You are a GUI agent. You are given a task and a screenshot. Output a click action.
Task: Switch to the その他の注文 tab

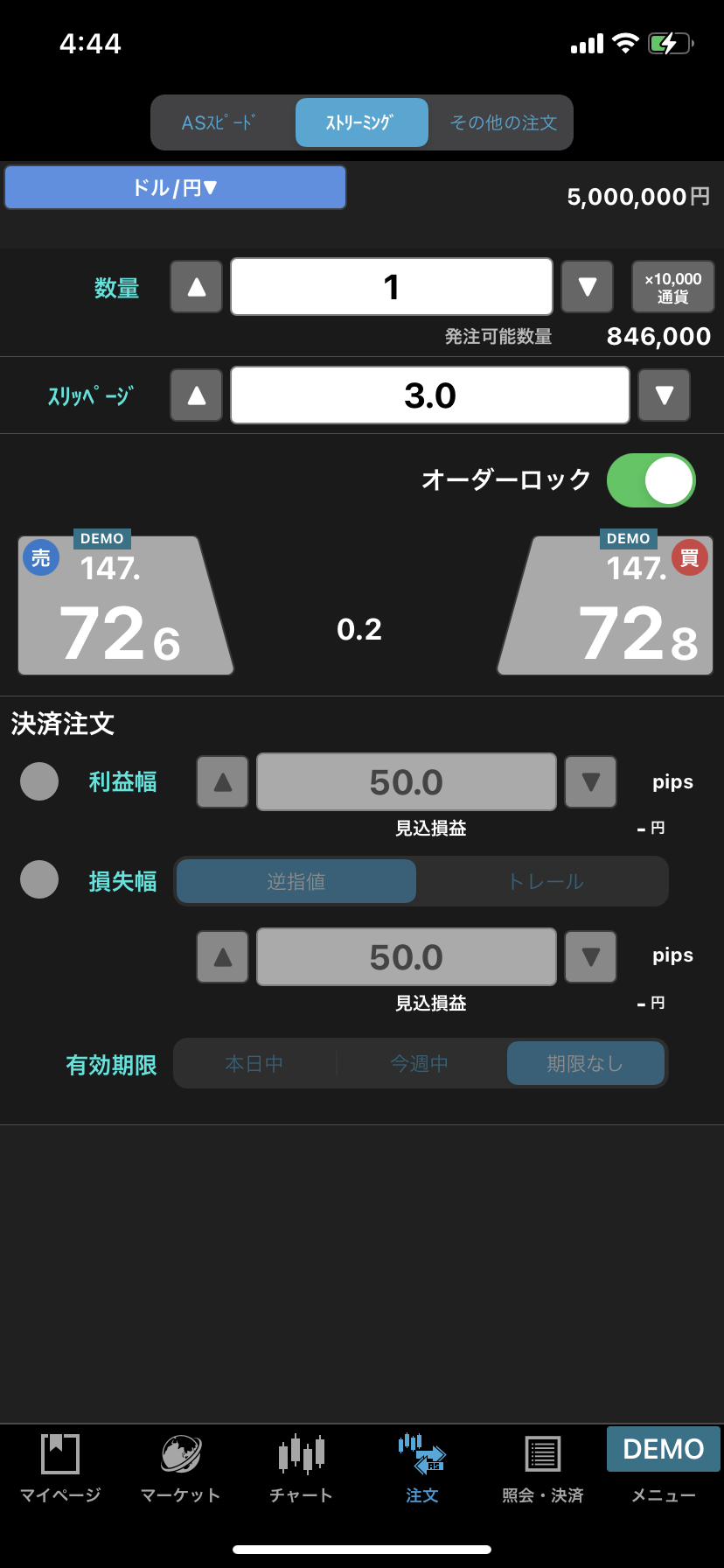pos(501,122)
